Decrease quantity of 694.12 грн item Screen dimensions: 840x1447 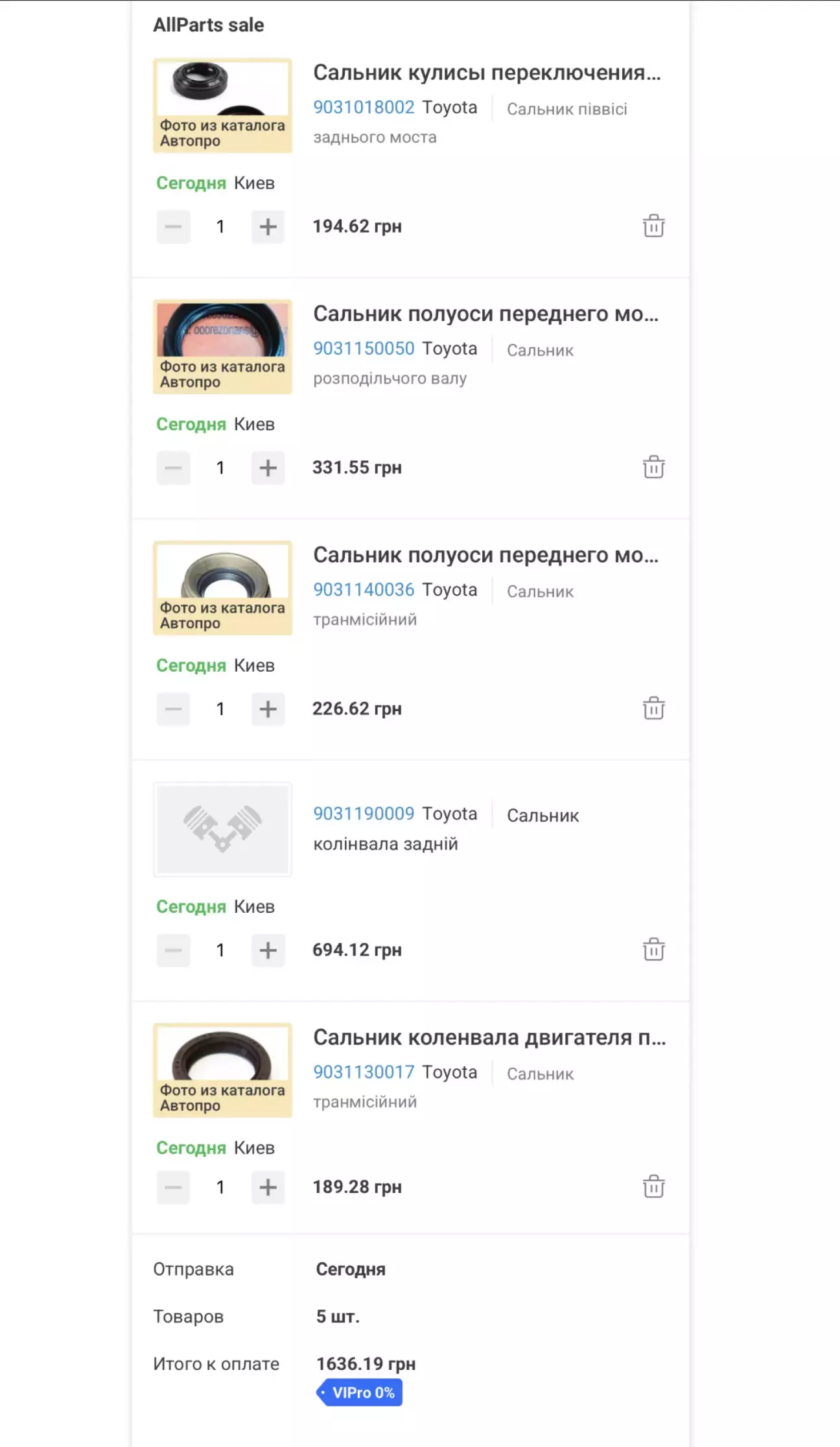coord(173,950)
